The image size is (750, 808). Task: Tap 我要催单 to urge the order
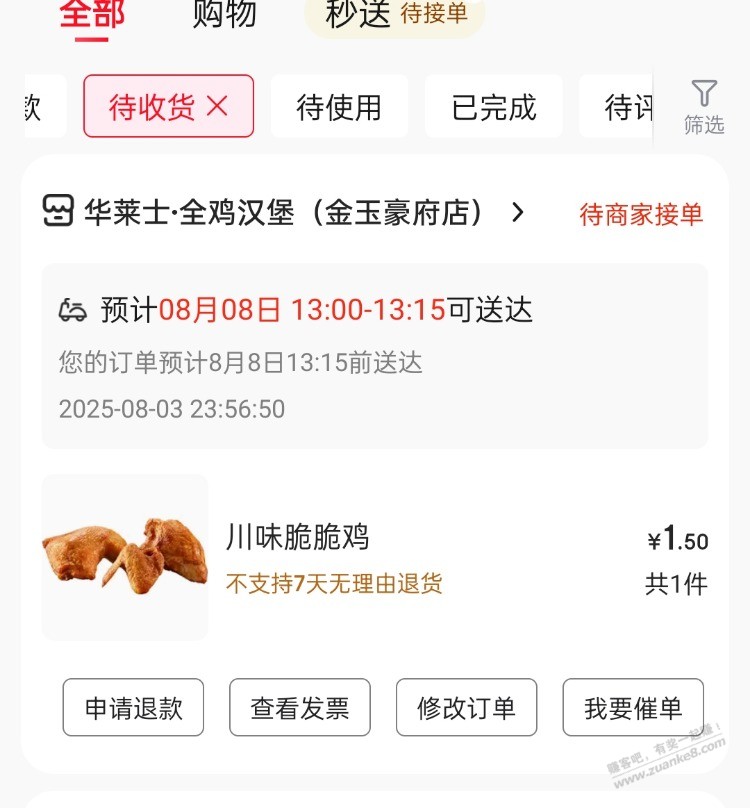pyautogui.click(x=633, y=708)
